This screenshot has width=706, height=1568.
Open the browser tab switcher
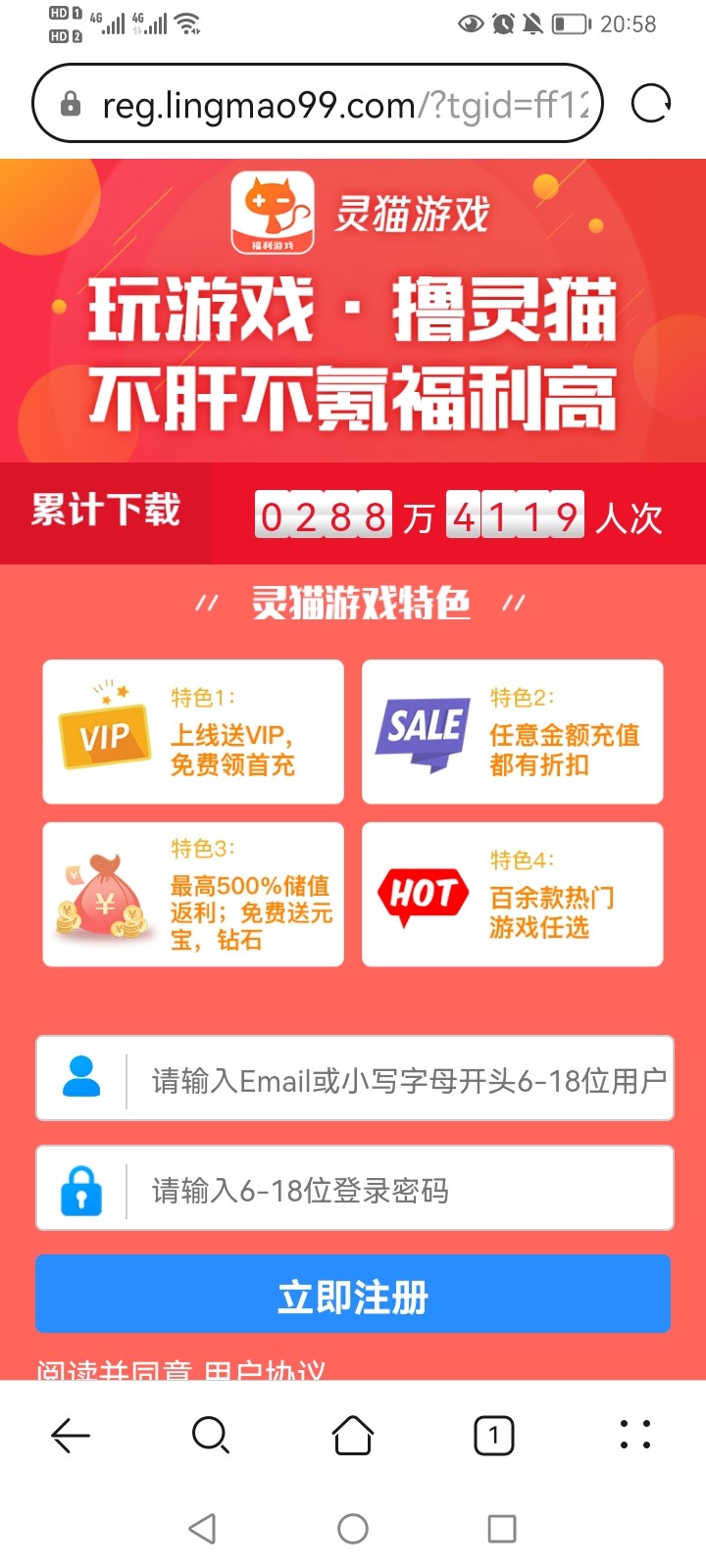coord(494,1436)
